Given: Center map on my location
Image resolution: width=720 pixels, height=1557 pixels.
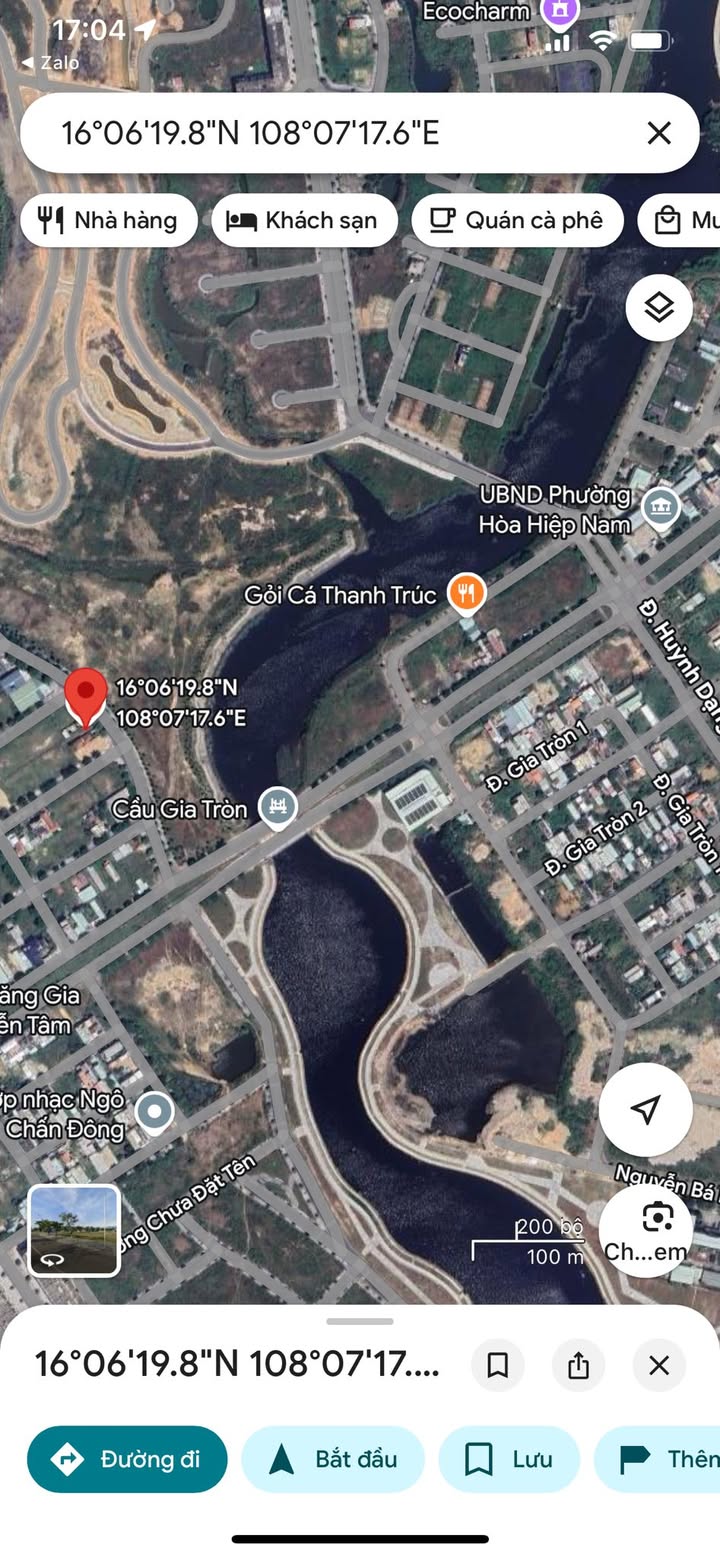Looking at the screenshot, I should 646,1109.
